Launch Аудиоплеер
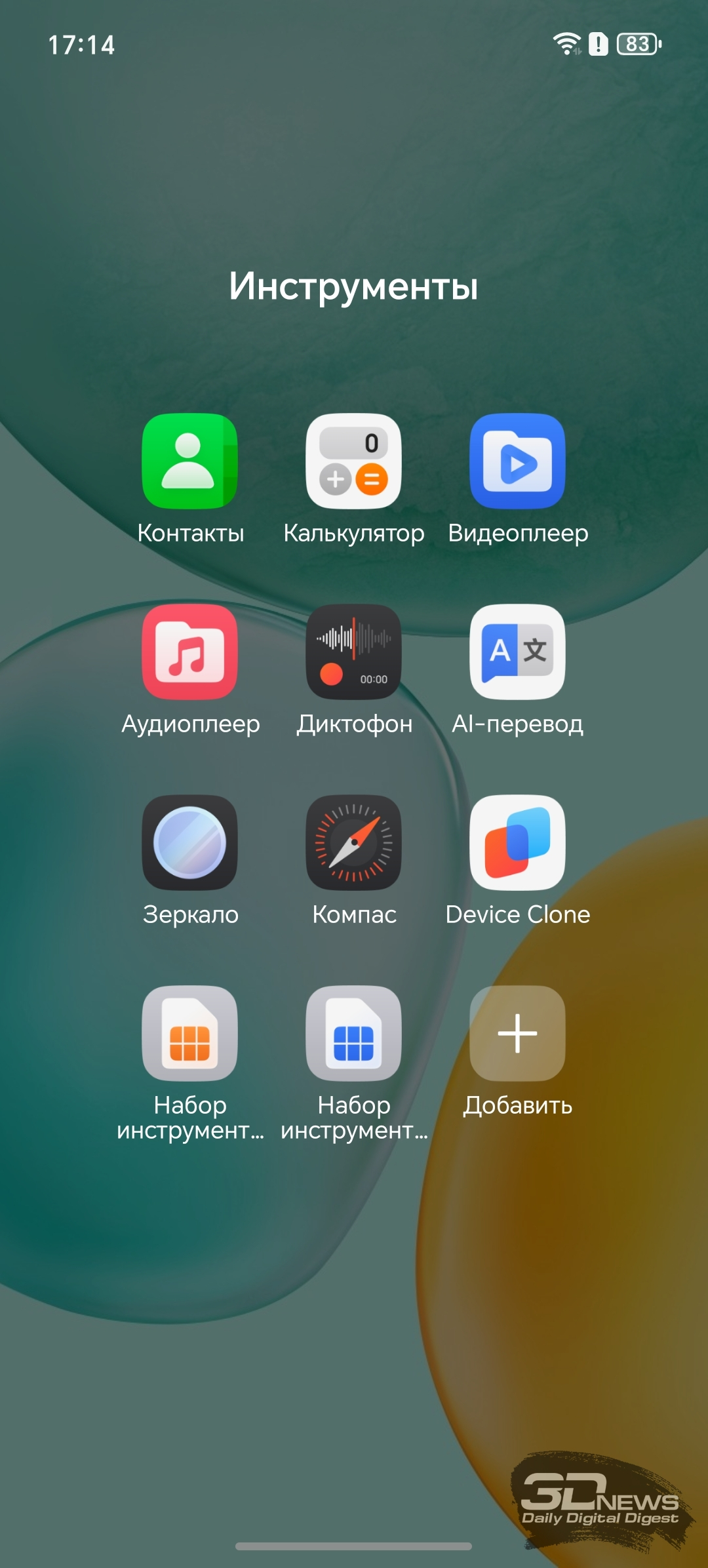 click(189, 652)
